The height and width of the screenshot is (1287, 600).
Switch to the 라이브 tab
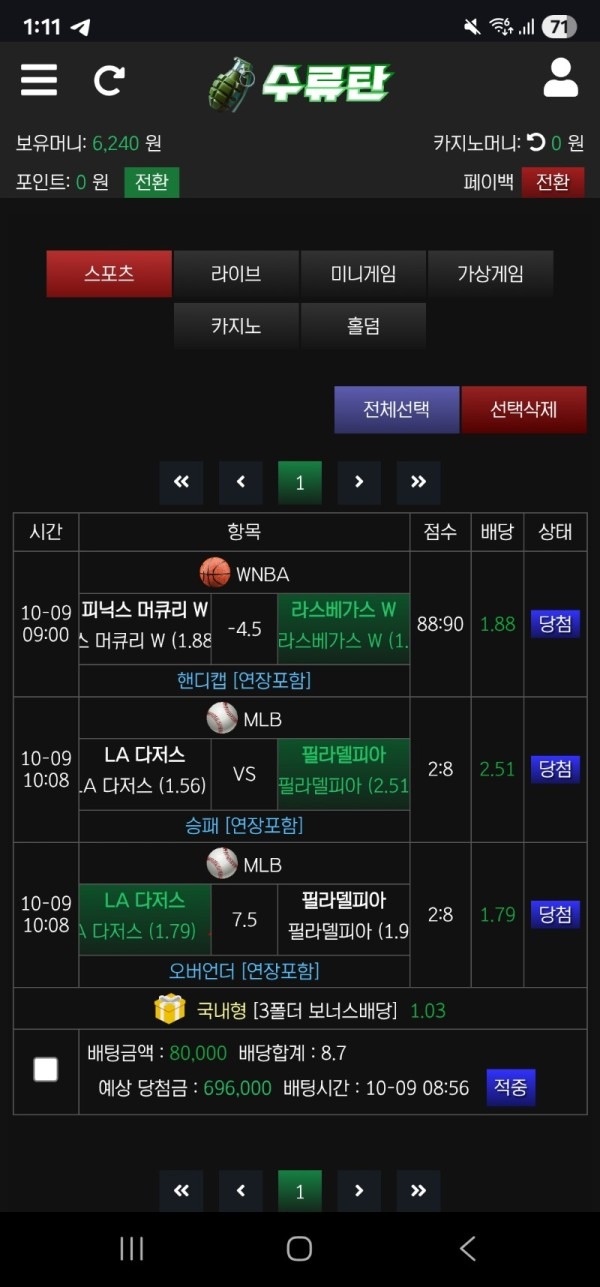point(236,274)
